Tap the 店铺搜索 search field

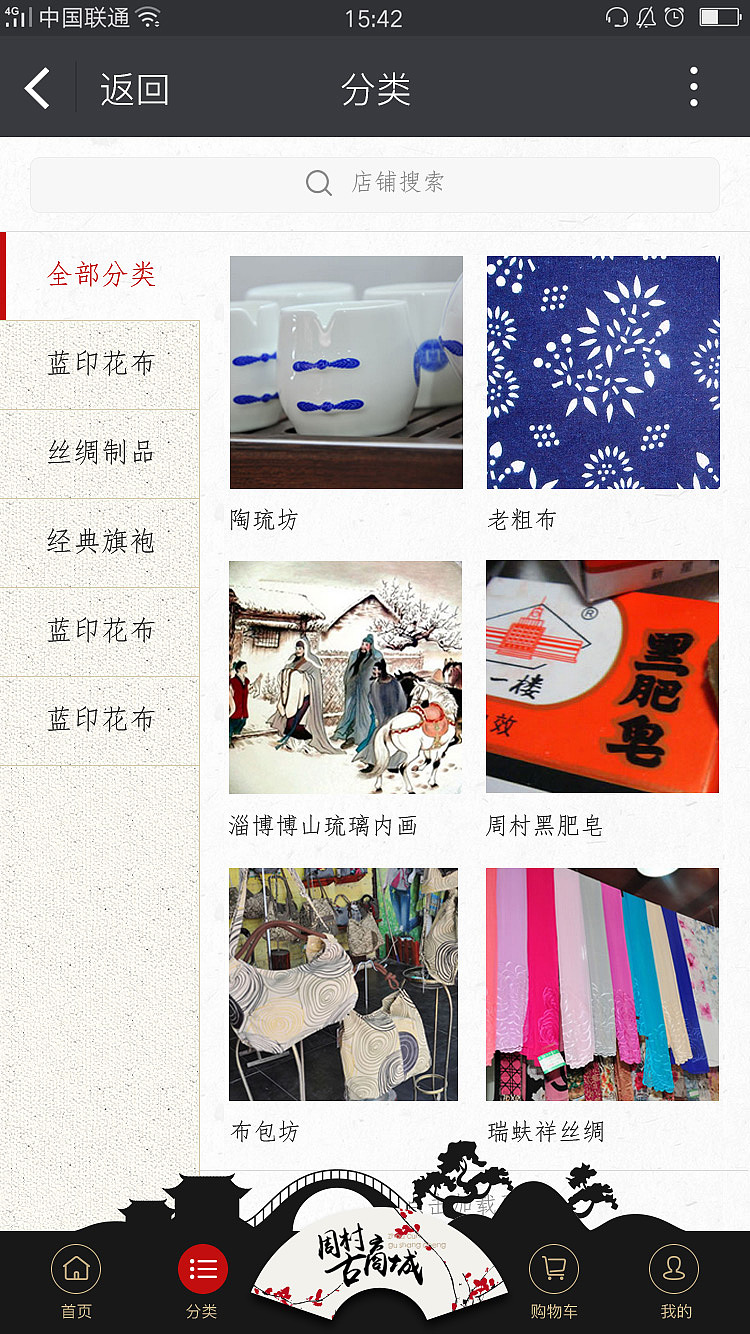[x=375, y=183]
